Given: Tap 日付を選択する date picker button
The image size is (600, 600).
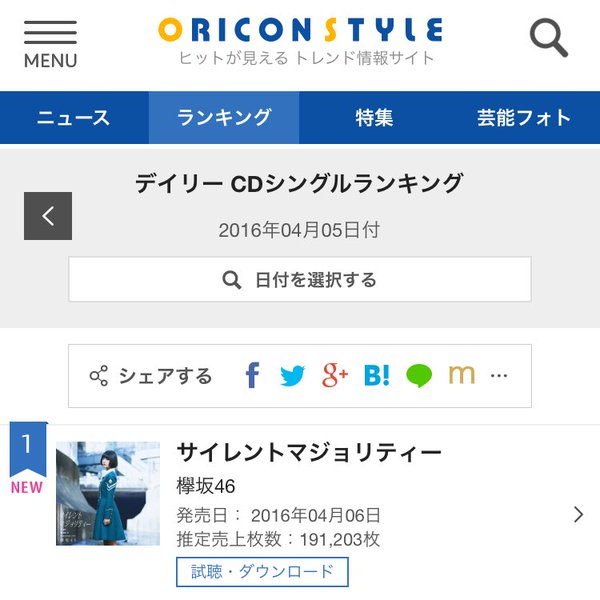Looking at the screenshot, I should click(300, 280).
